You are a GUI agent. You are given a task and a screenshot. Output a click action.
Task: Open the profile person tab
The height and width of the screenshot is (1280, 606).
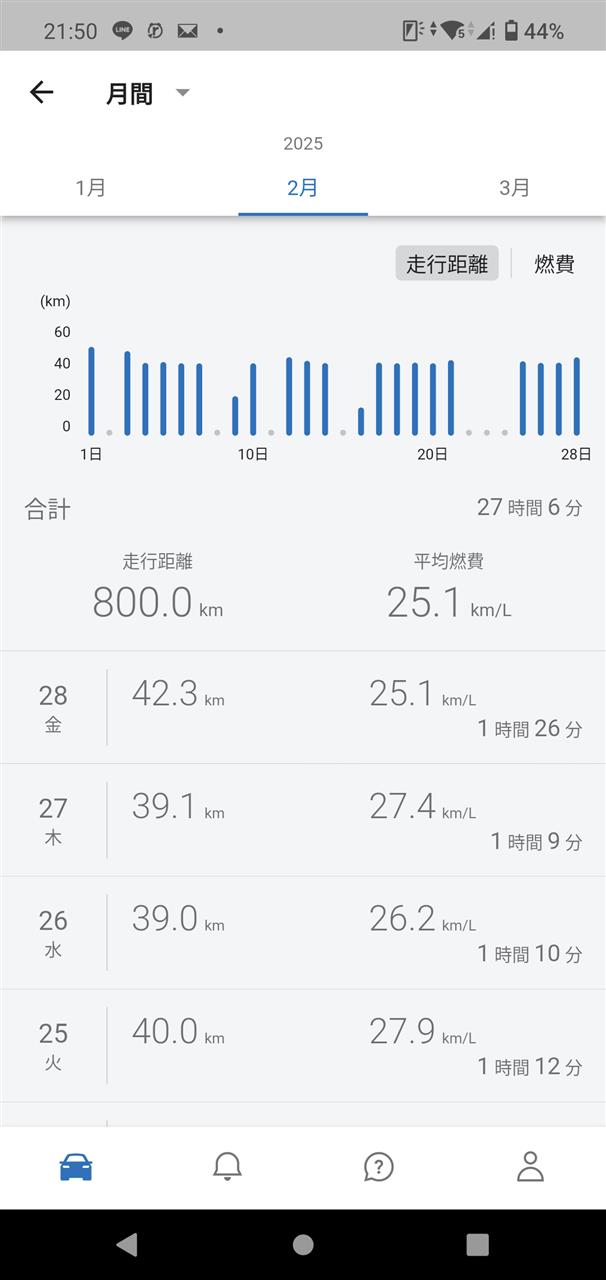click(x=530, y=1166)
